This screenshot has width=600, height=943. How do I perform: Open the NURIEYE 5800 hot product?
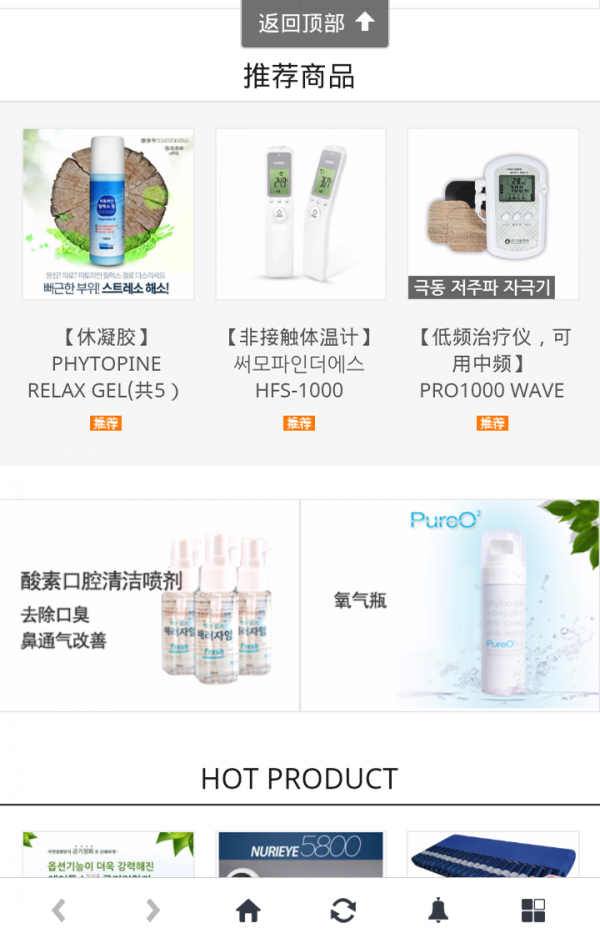300,853
